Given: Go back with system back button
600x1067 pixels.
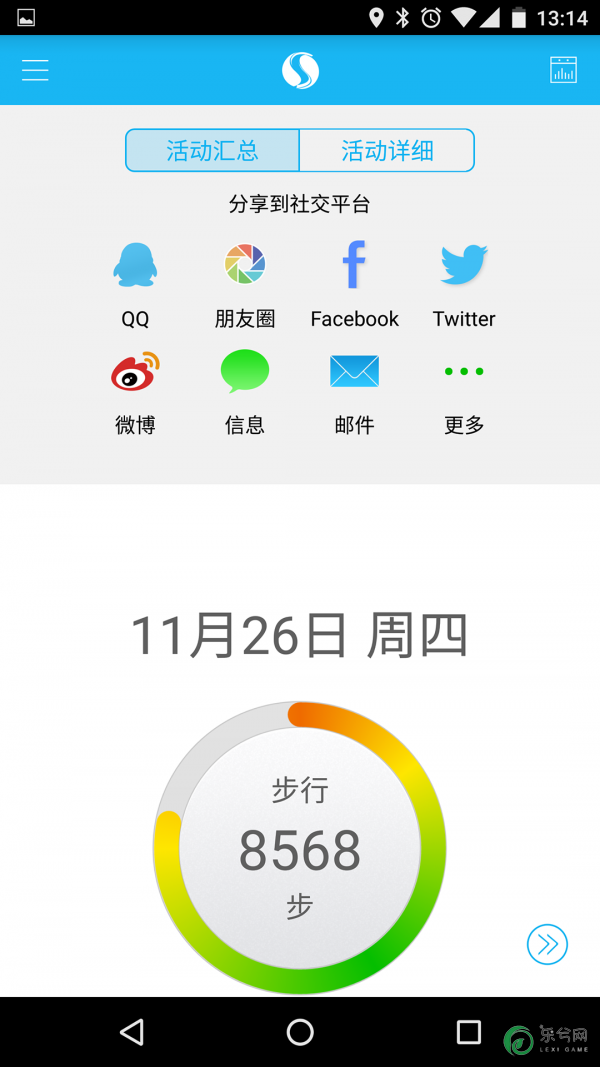Looking at the screenshot, I should point(131,1032).
